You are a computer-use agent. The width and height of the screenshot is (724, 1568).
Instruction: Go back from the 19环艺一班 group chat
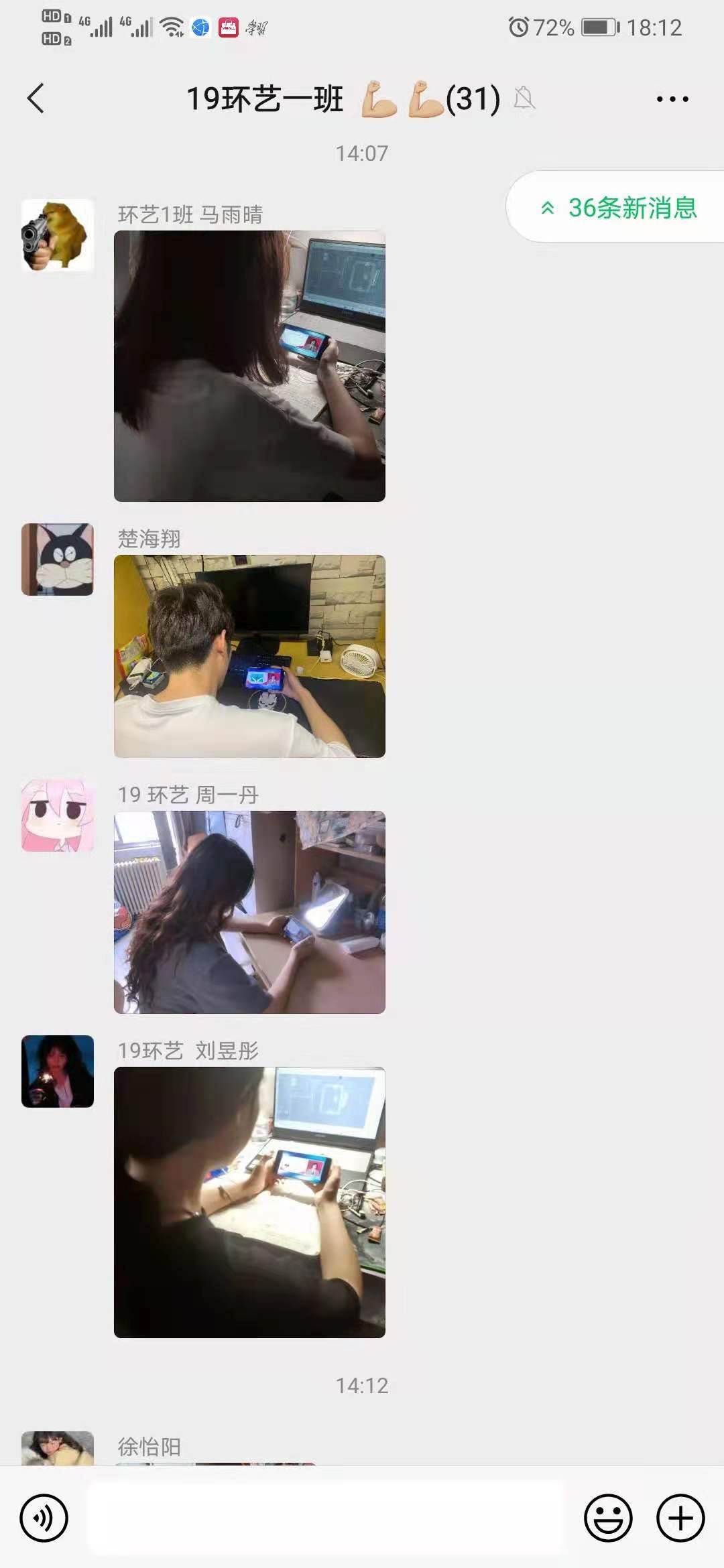(36, 99)
